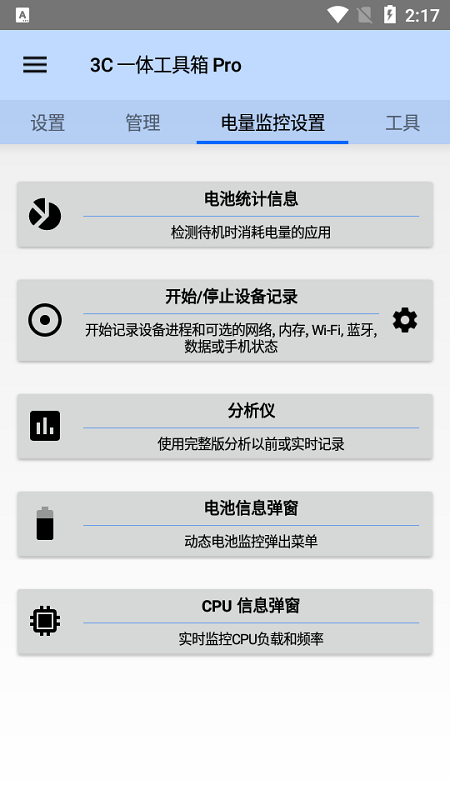
Task: Switch to the 工具 tab
Action: click(403, 123)
